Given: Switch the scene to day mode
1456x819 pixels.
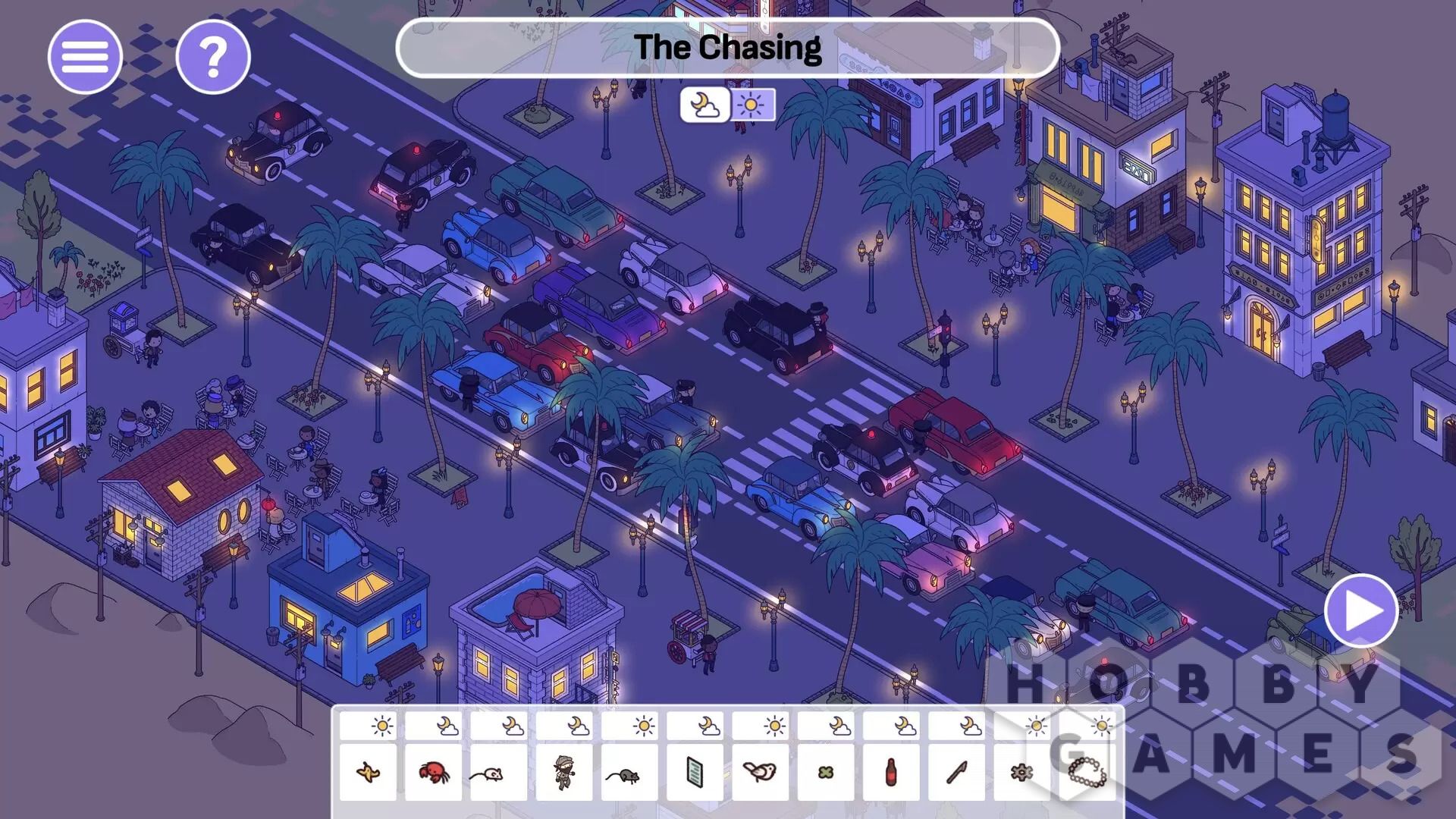Looking at the screenshot, I should (x=752, y=105).
